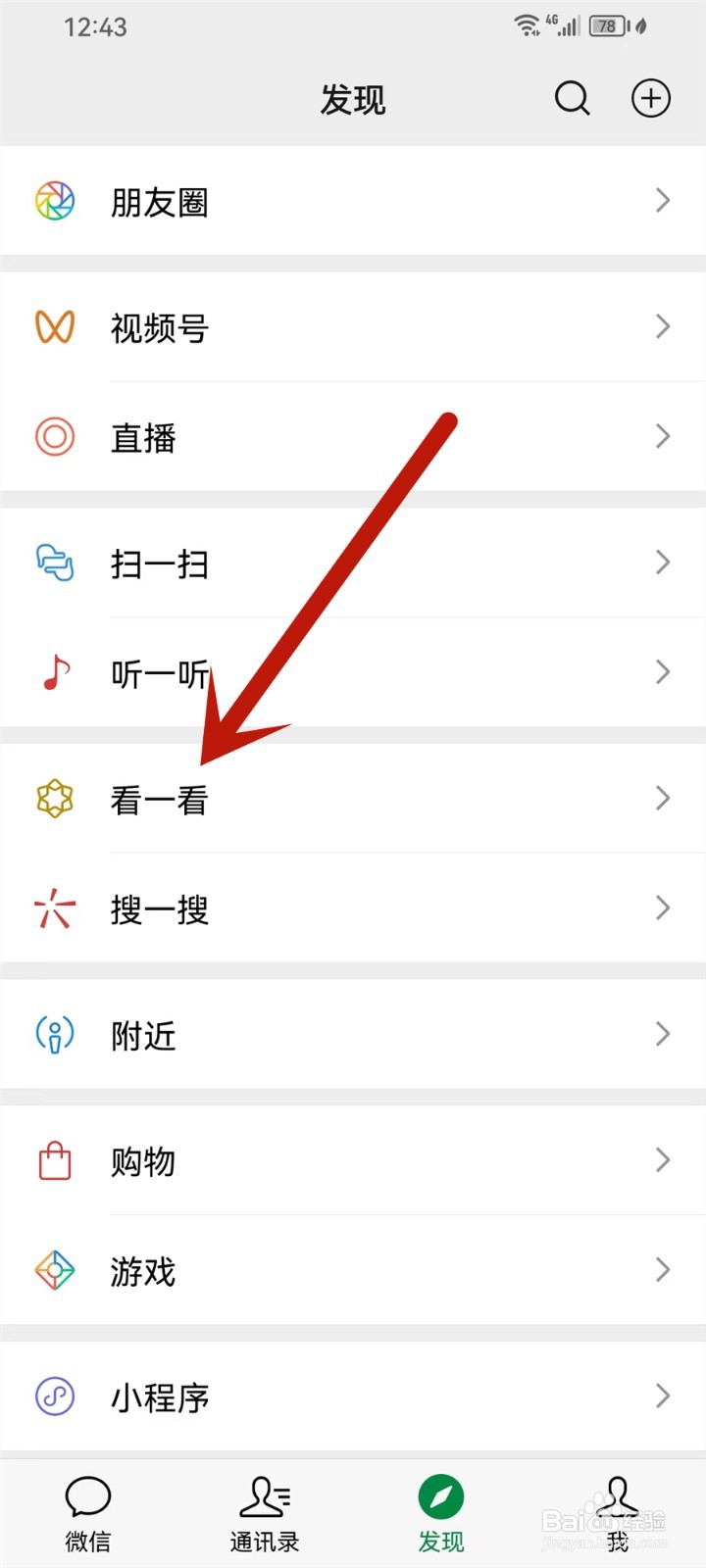Expand the 小程序 row chevron

[662, 1396]
